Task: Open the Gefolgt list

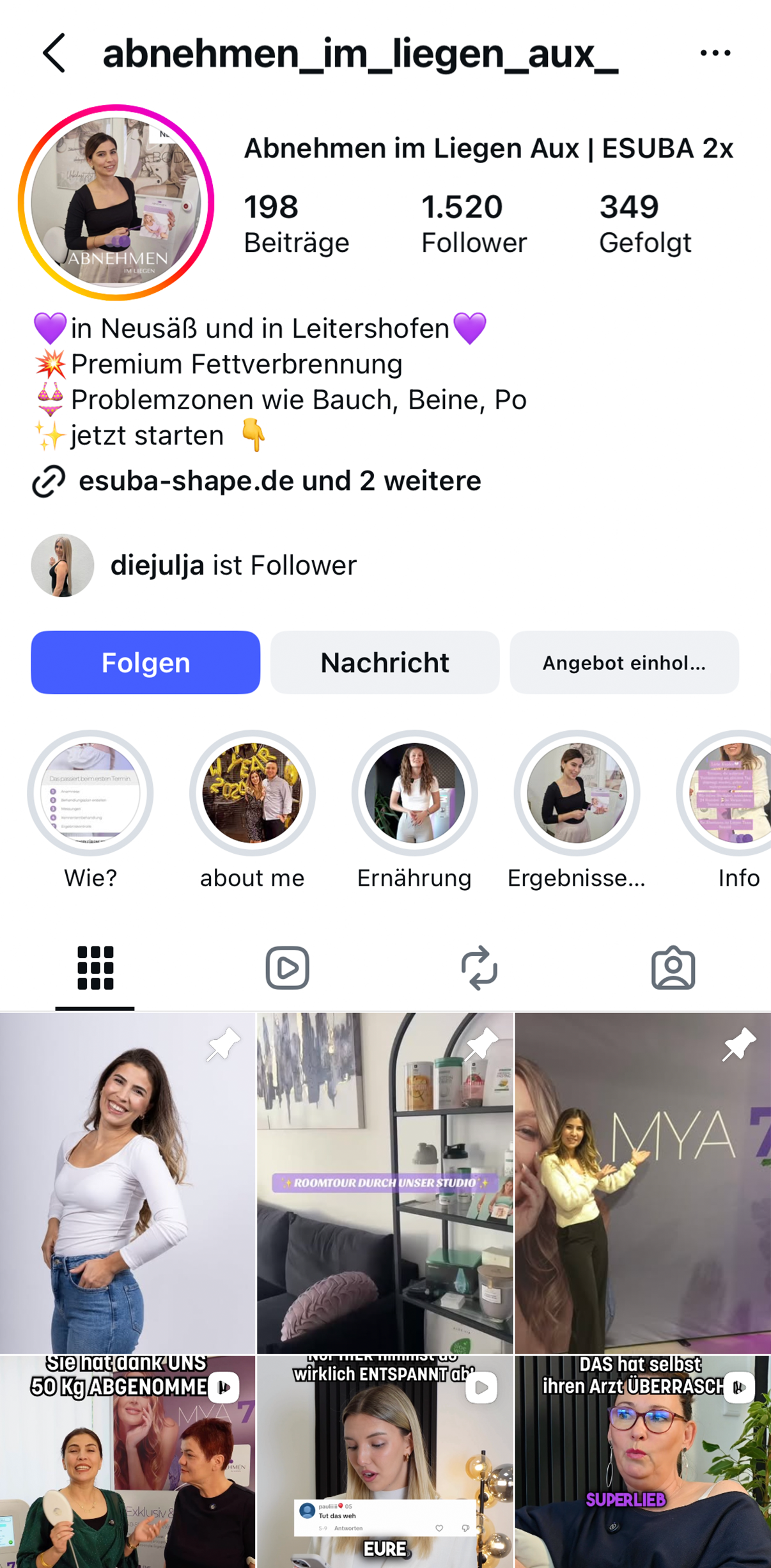Action: point(645,224)
